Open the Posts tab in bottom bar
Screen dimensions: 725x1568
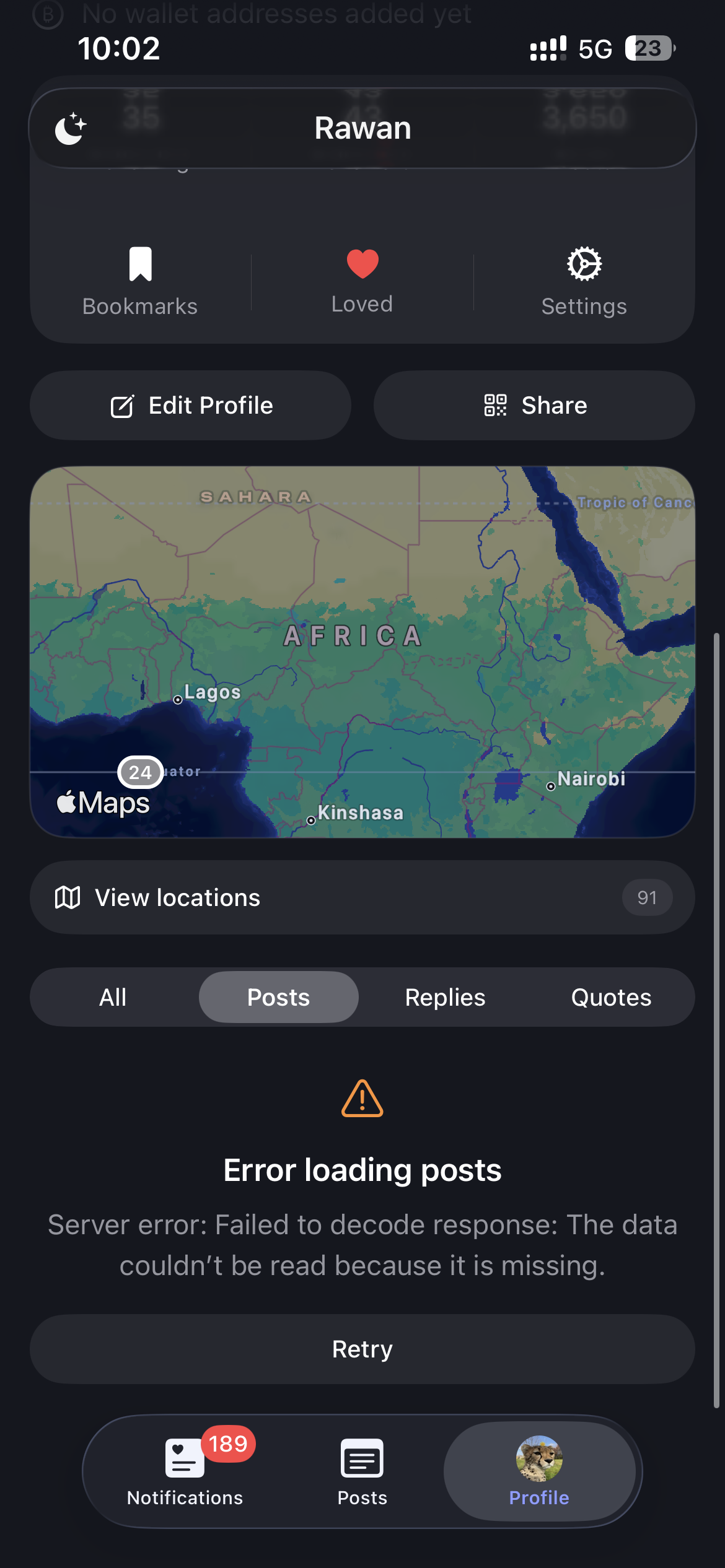(362, 1471)
